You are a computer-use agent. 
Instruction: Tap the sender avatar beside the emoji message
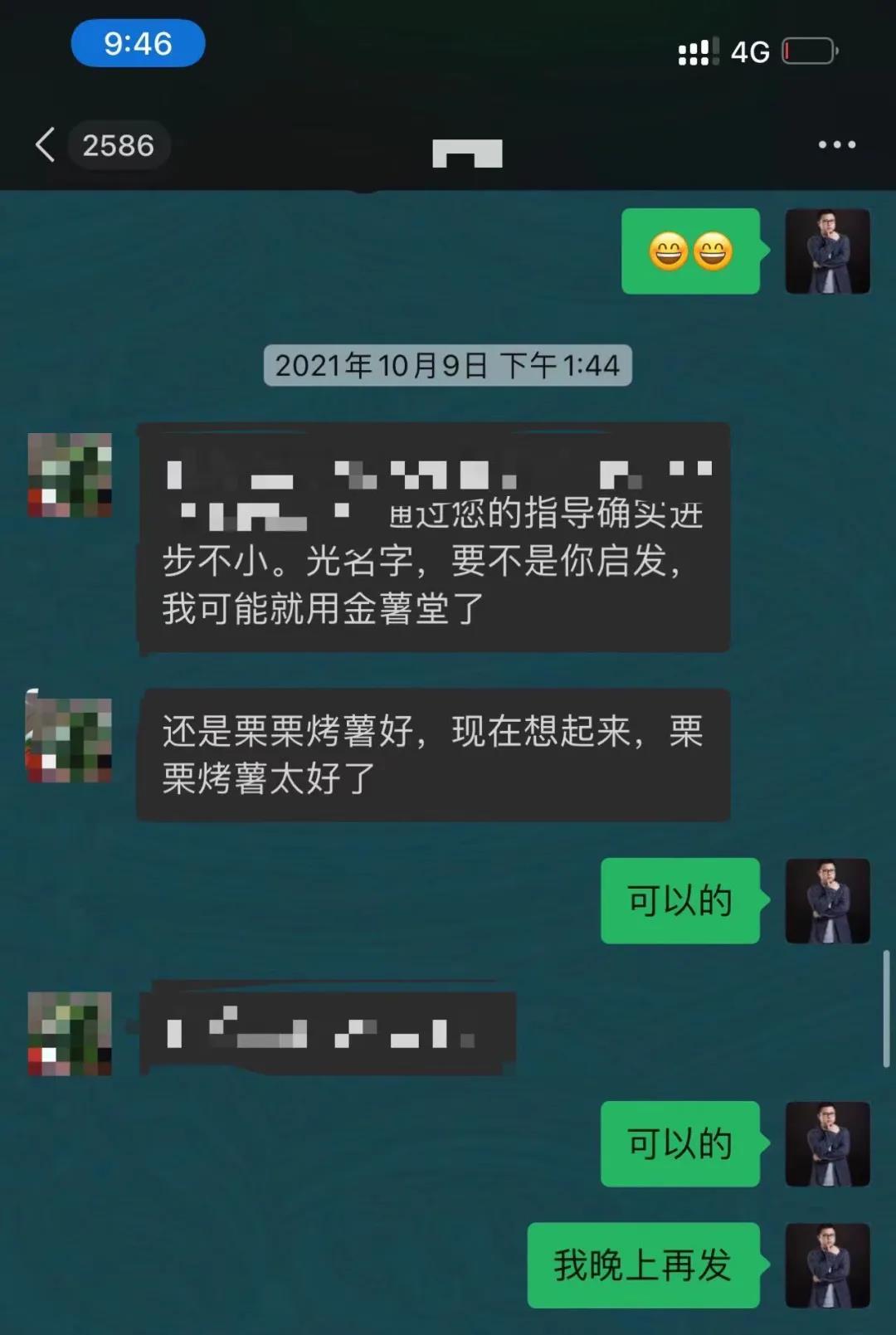(x=827, y=251)
